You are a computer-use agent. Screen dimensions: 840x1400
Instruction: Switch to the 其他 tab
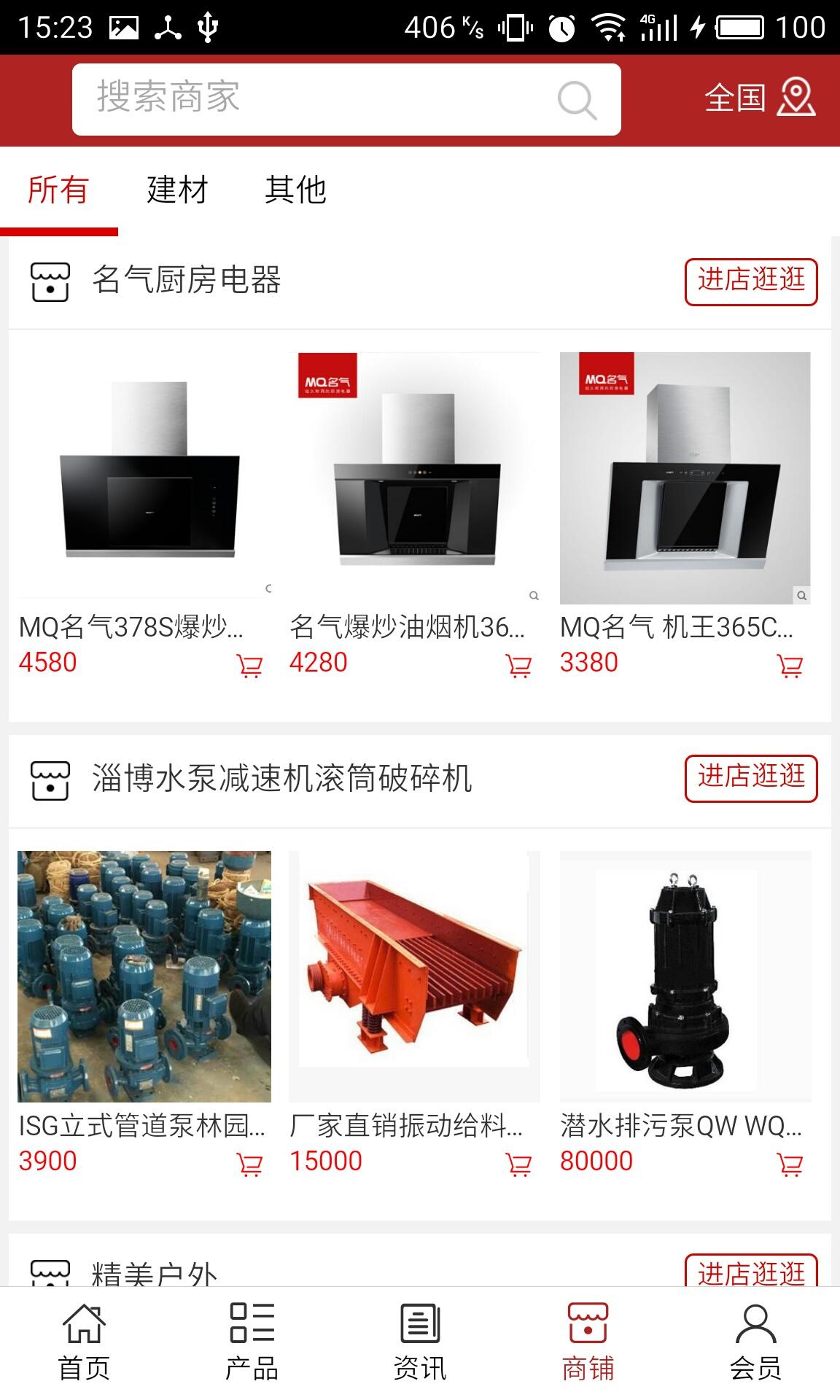295,190
